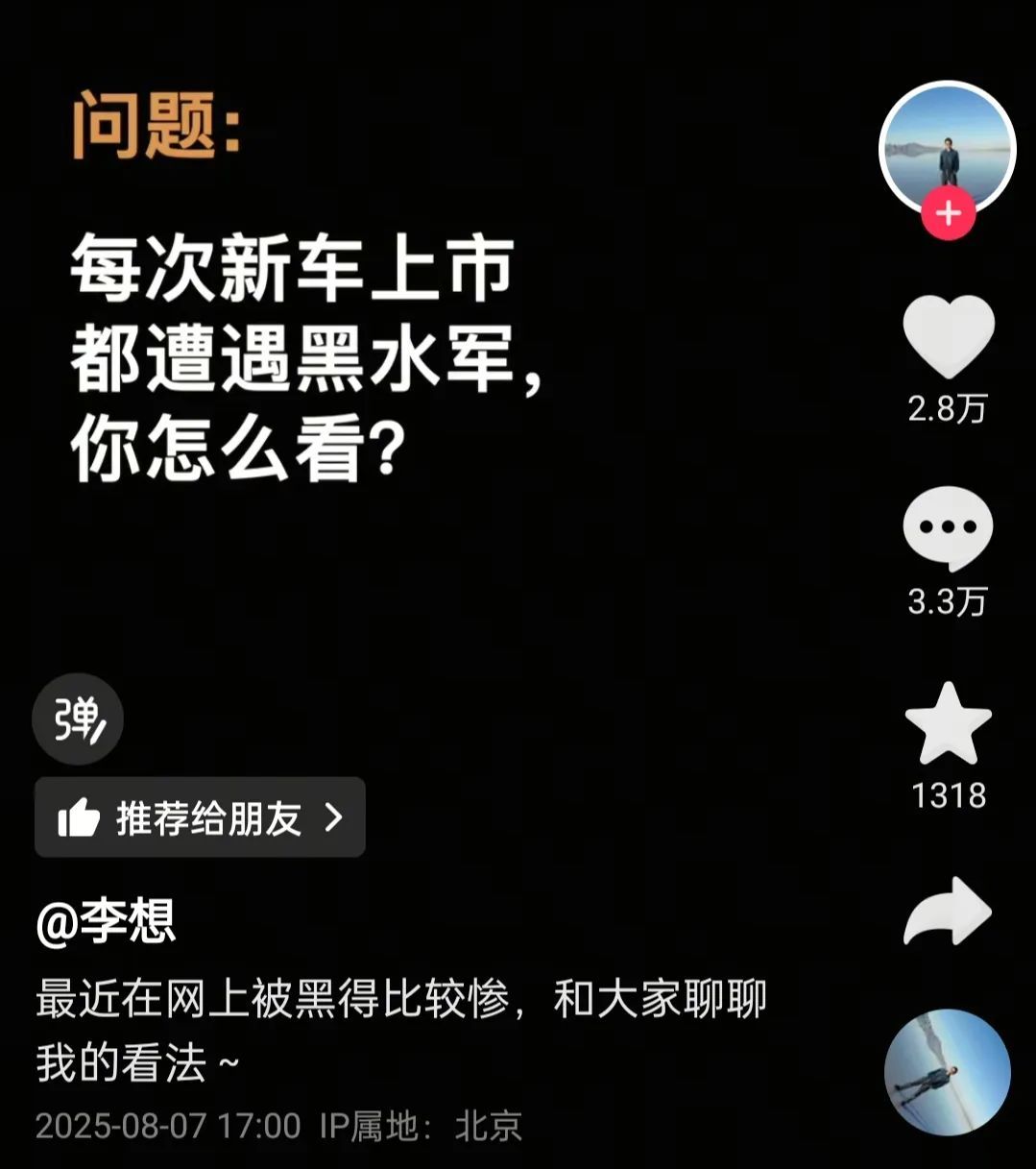This screenshot has height=1169, width=1036.
Task: Follow the creator with the red plus
Action: (948, 212)
